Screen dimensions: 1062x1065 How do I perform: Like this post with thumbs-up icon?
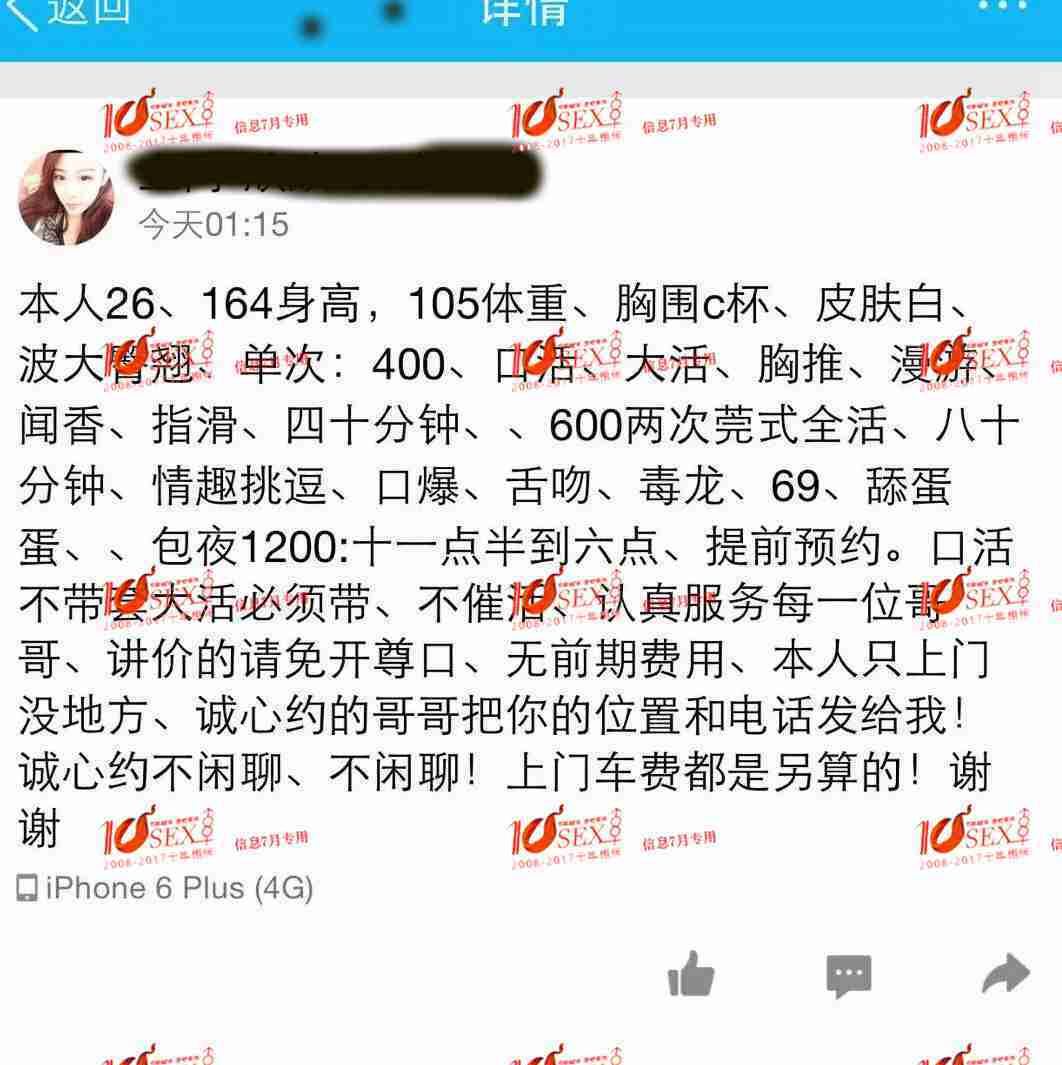click(691, 974)
